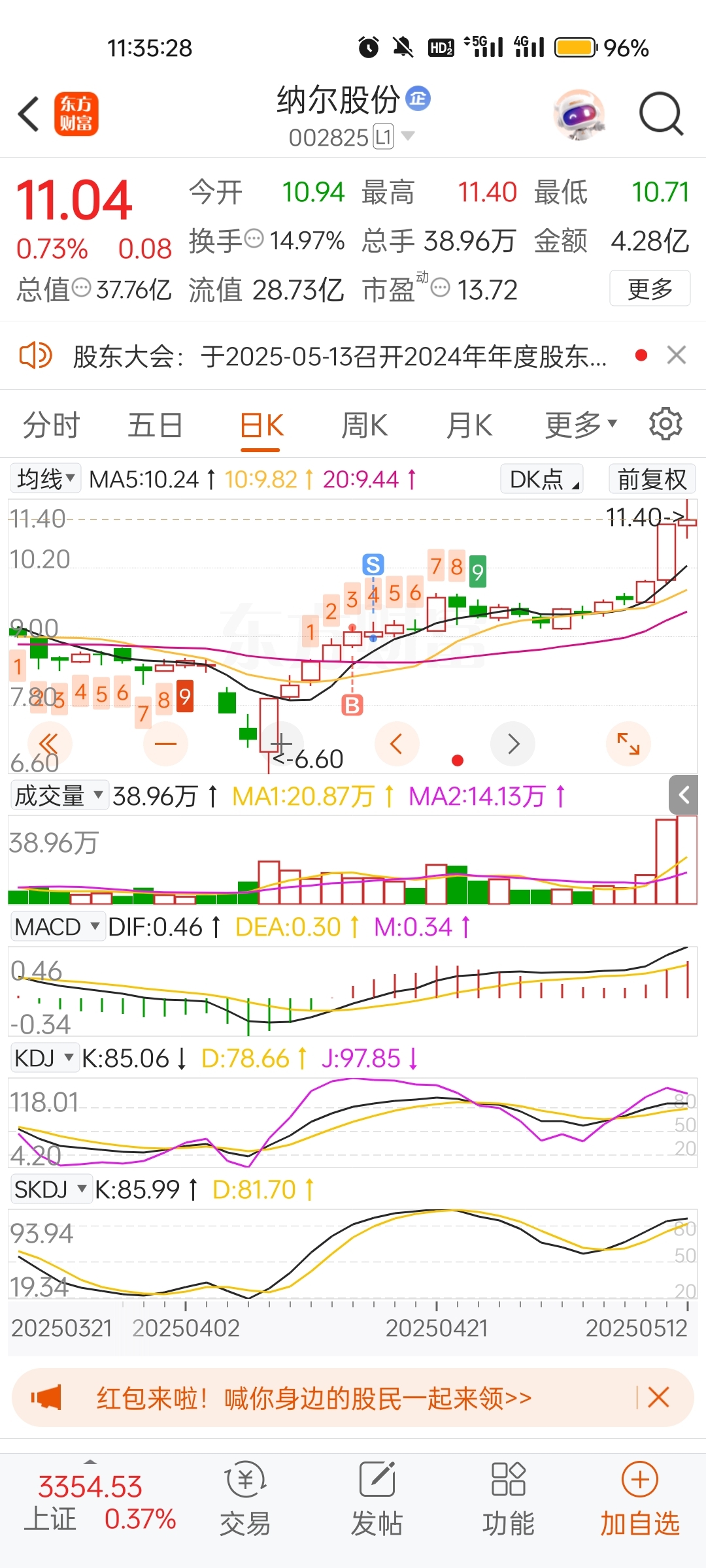Change the 前复权 adjustment setting
Image resolution: width=706 pixels, height=1568 pixels.
point(651,479)
